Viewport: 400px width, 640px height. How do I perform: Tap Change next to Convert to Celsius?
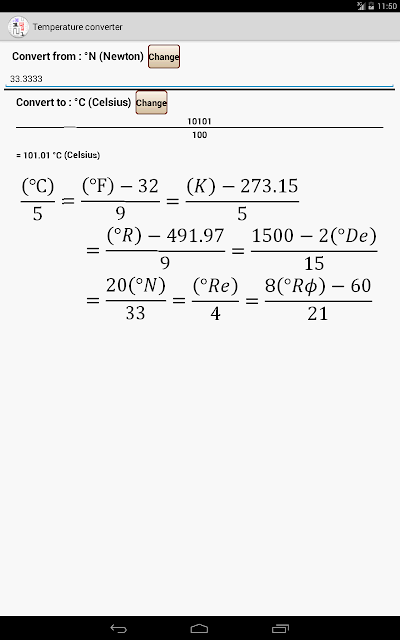point(151,102)
